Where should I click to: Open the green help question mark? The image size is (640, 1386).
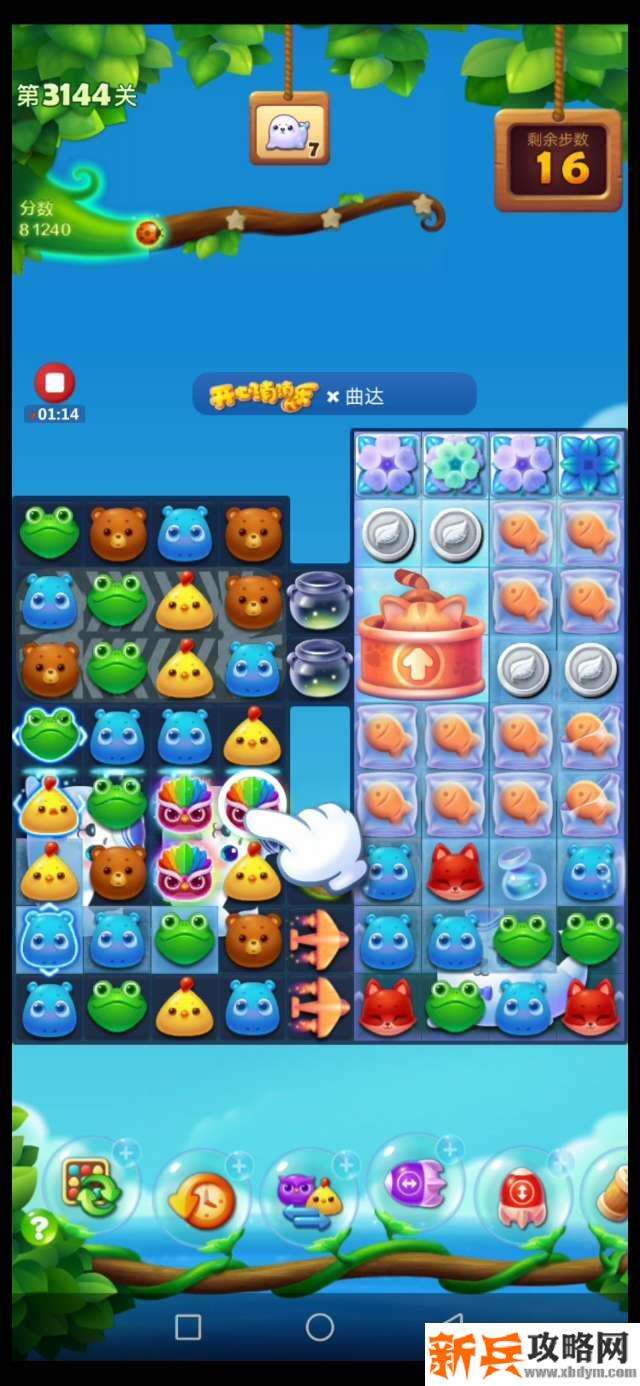click(38, 1227)
